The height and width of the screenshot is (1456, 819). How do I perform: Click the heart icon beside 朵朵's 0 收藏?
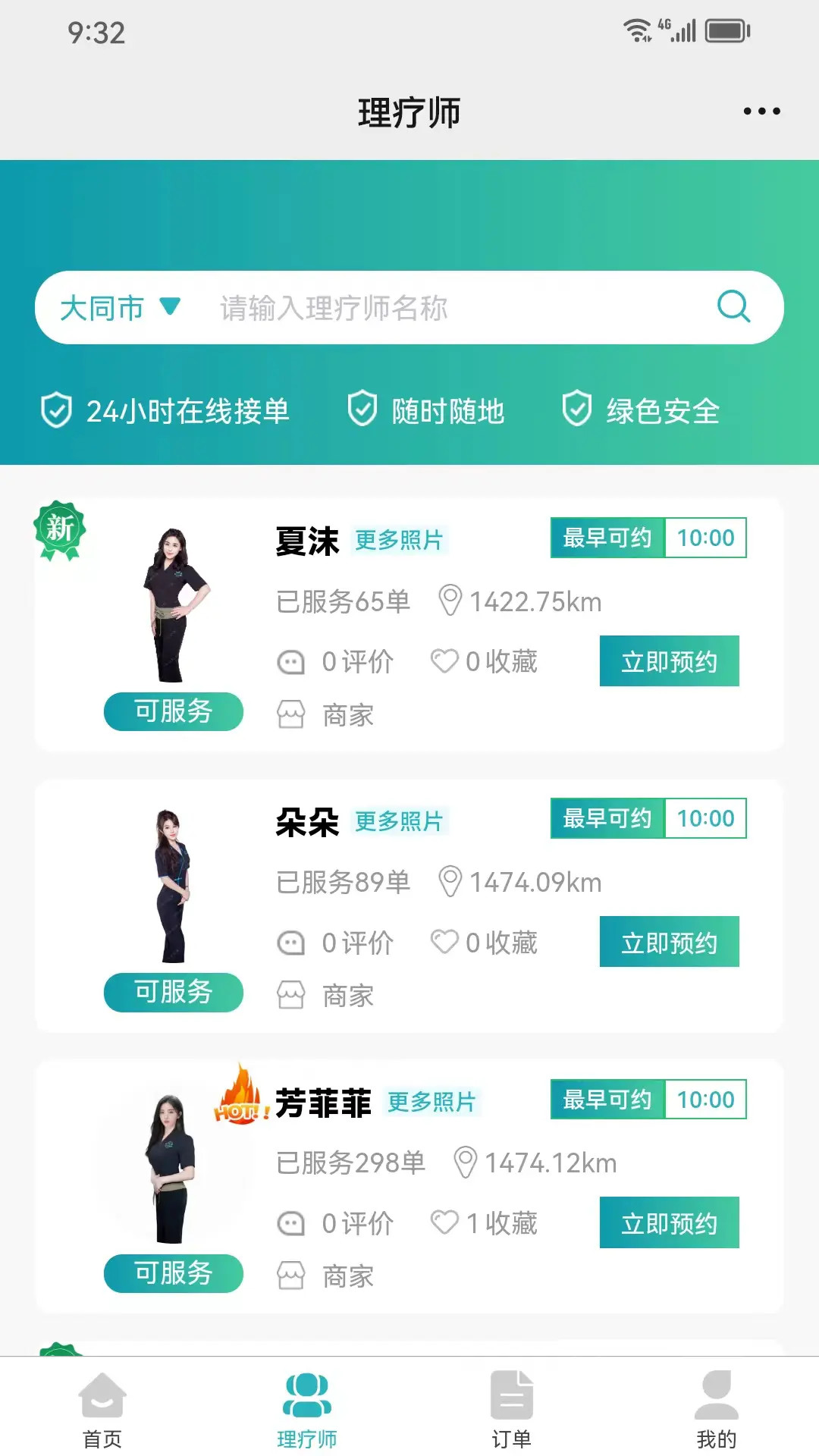point(446,942)
